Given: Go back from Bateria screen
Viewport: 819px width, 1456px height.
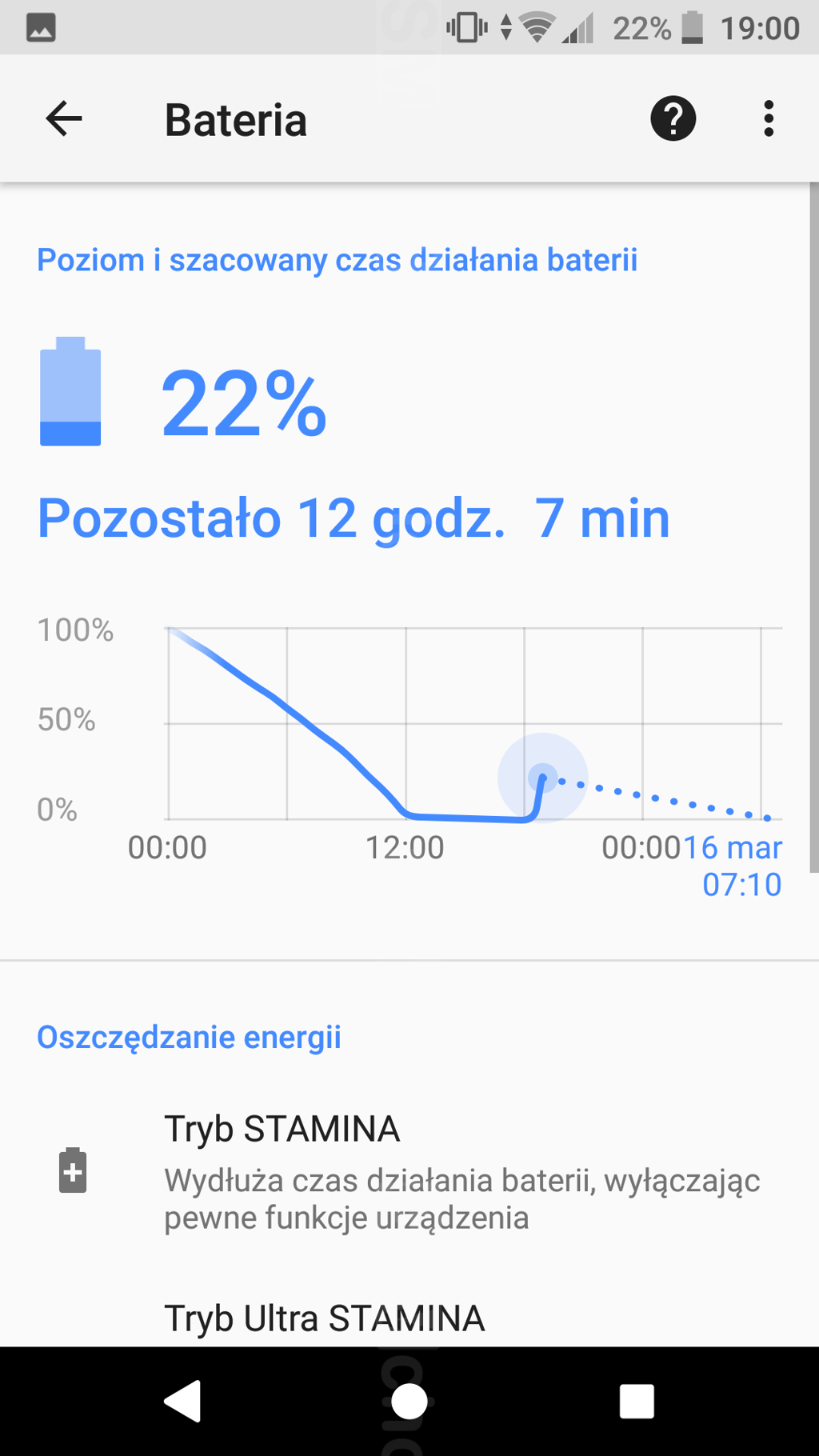Looking at the screenshot, I should (x=64, y=119).
